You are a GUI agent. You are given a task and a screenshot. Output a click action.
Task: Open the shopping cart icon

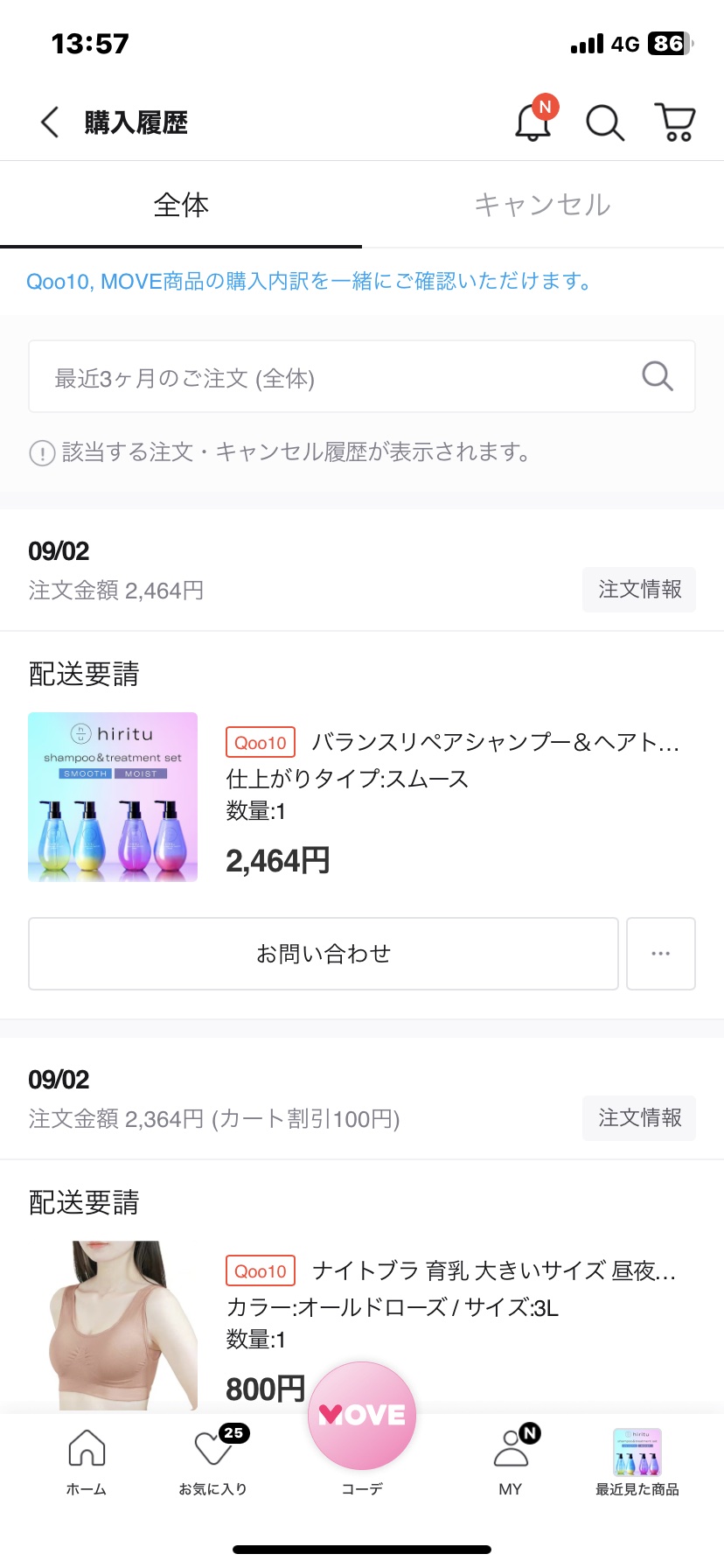coord(673,123)
